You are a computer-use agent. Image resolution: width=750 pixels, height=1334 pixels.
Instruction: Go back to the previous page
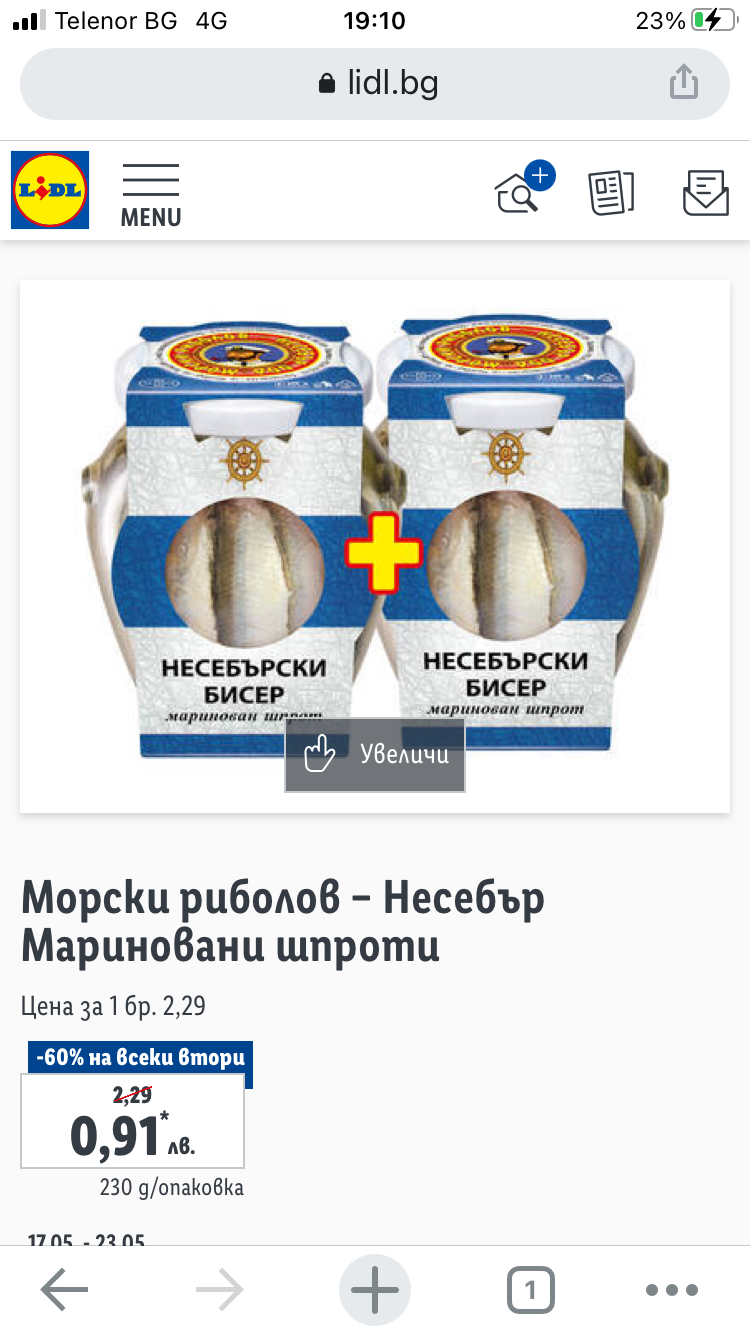[65, 1290]
